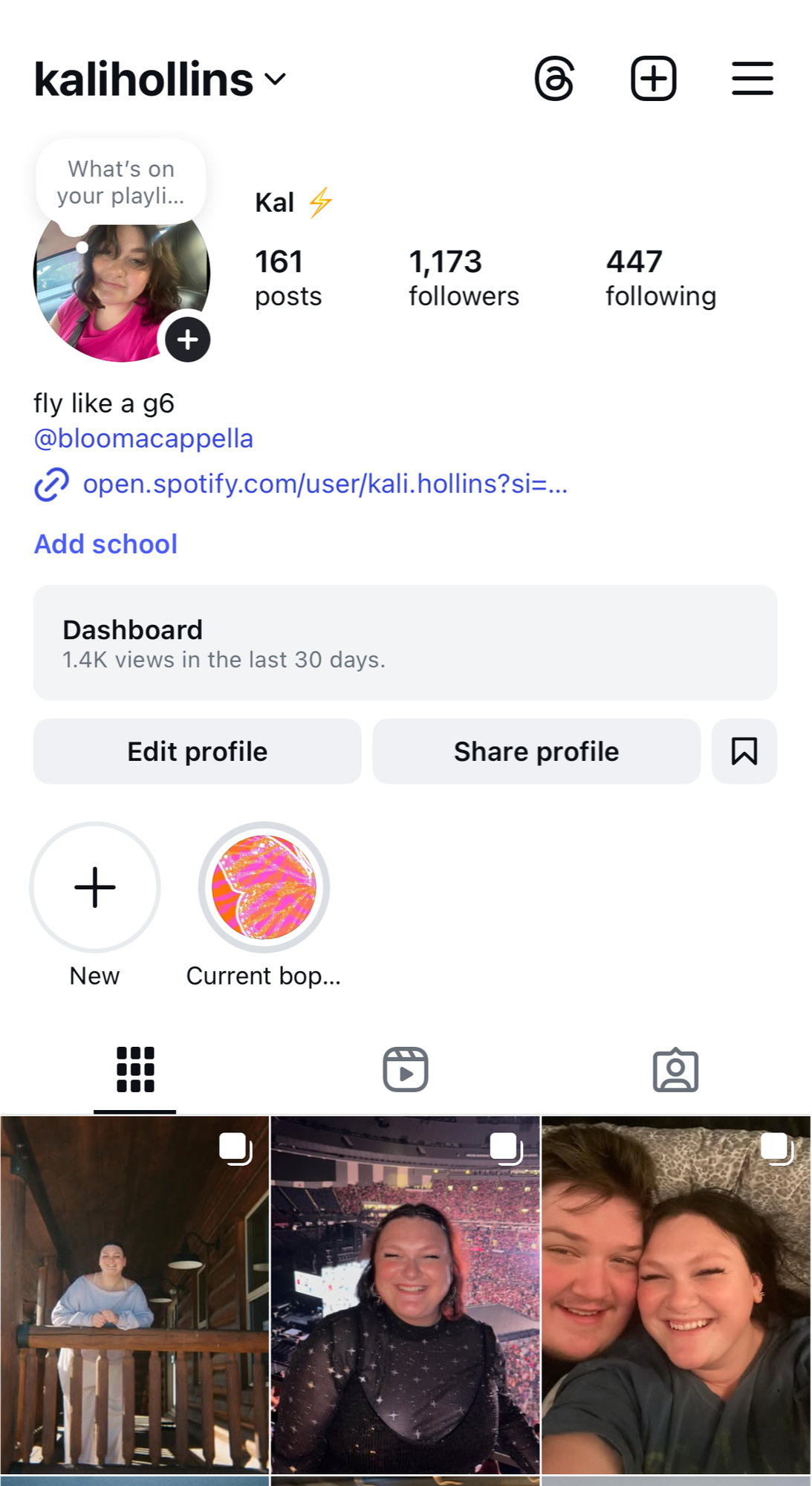Open the Threads icon
This screenshot has width=812, height=1486.
click(x=554, y=79)
